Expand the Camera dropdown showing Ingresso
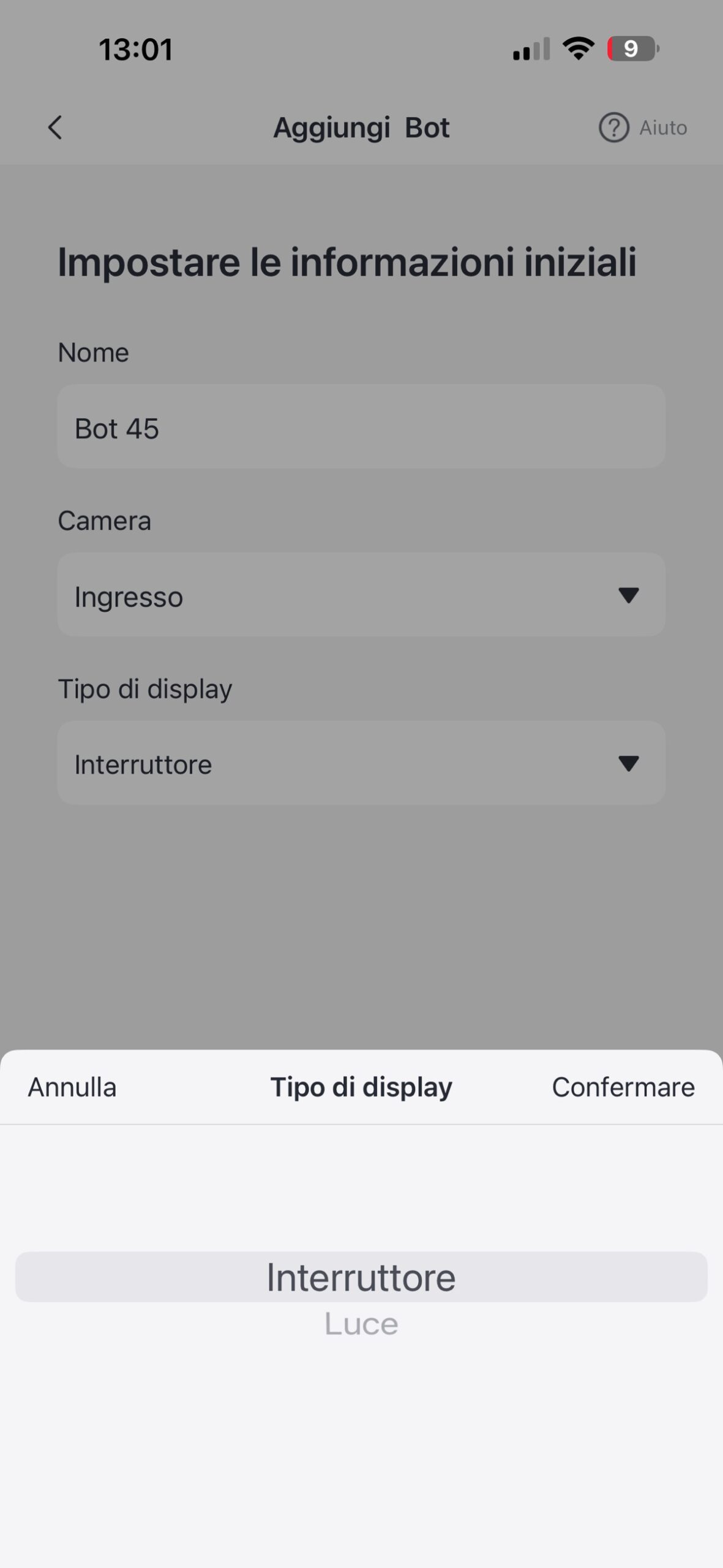The height and width of the screenshot is (1568, 723). pos(361,595)
